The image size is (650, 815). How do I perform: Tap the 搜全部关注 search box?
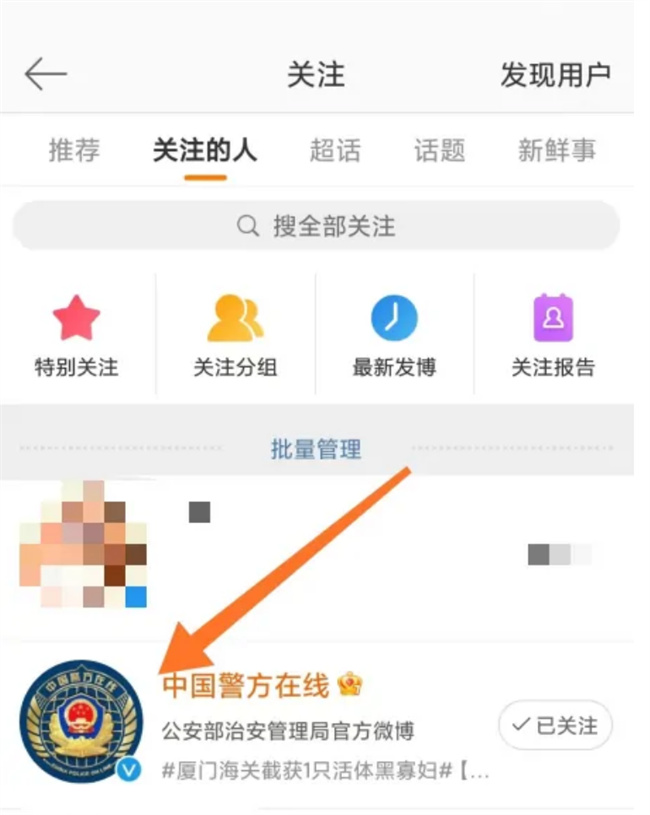point(316,226)
